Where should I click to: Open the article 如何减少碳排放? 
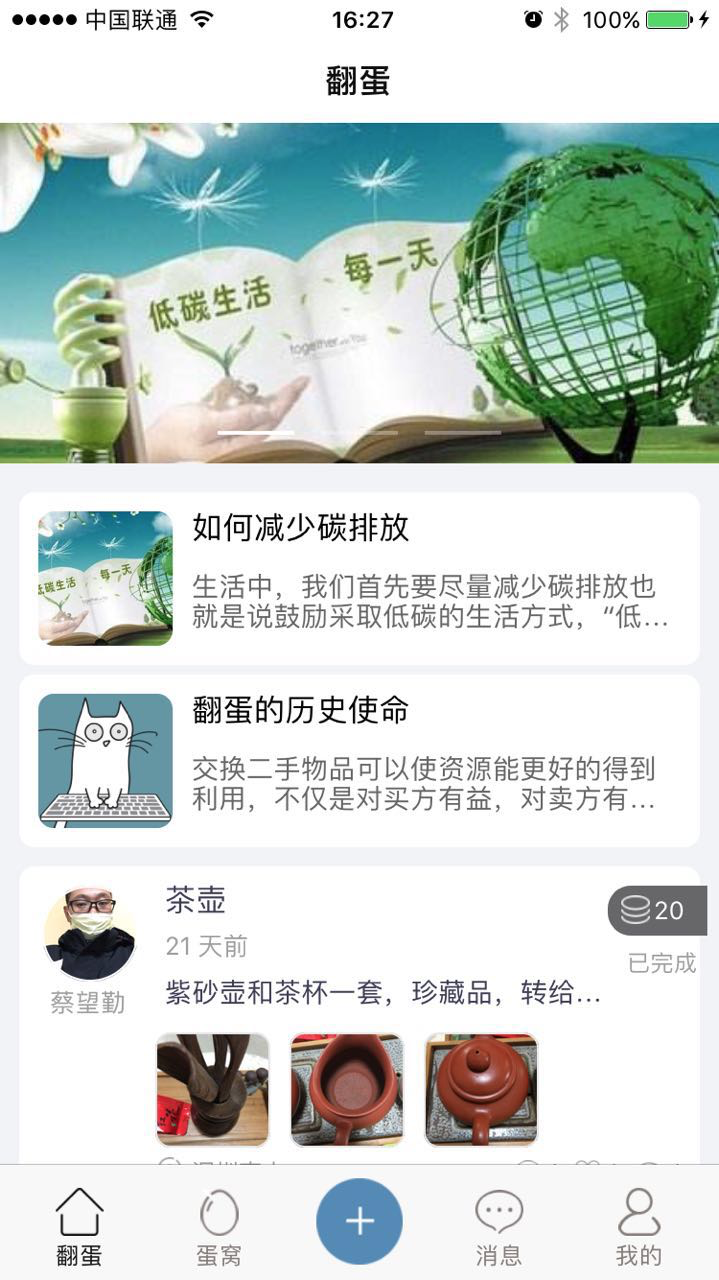pos(359,578)
